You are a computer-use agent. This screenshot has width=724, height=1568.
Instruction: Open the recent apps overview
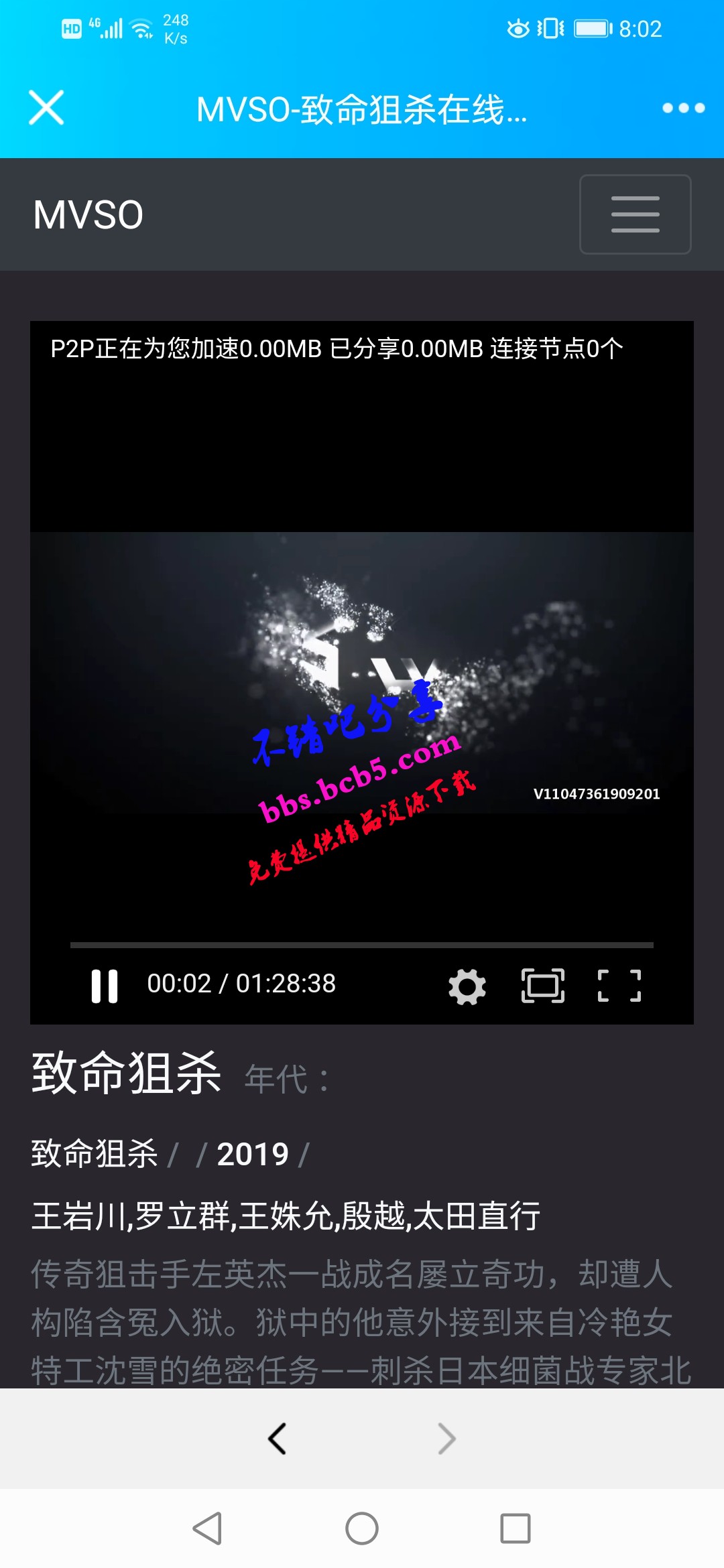coord(516,1528)
